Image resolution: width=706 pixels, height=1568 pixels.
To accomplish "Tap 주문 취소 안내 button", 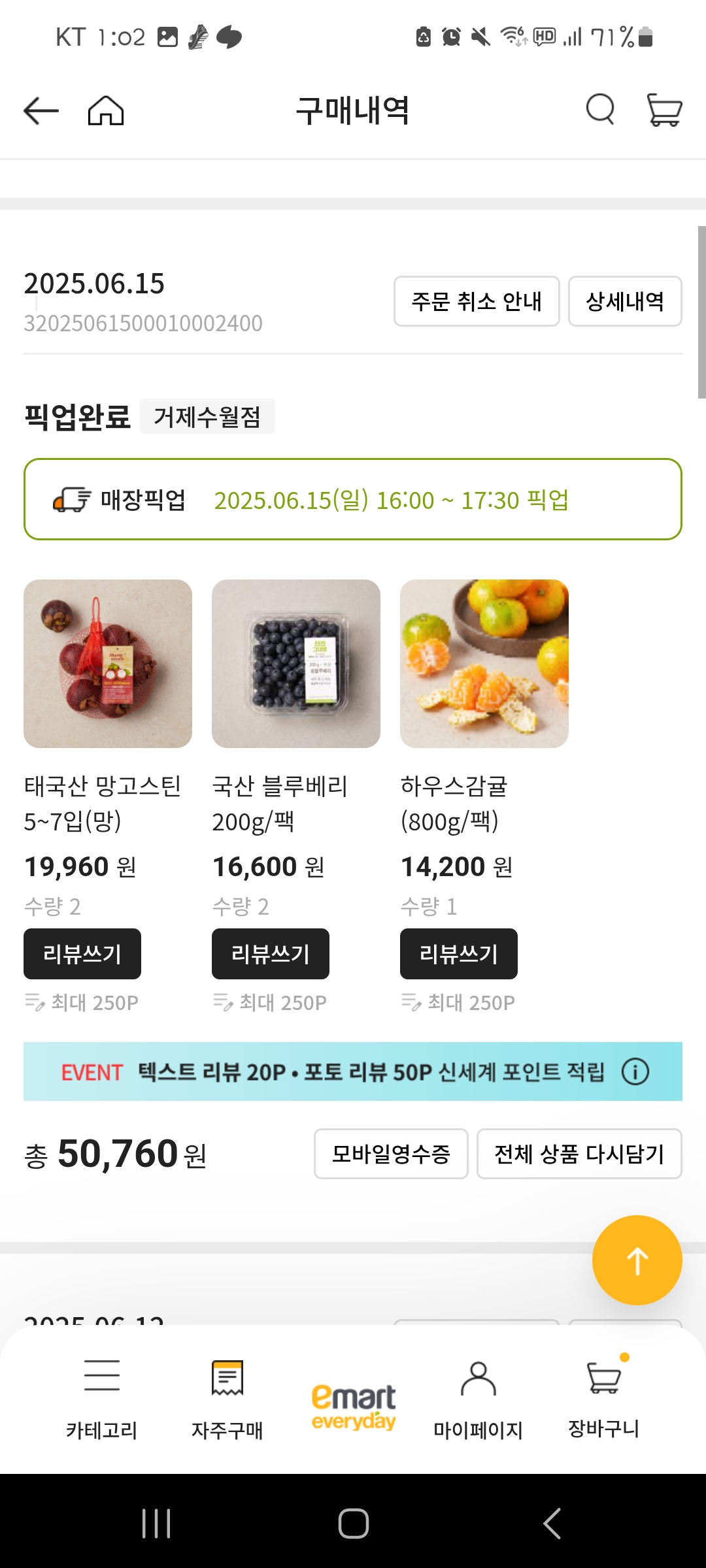I will click(476, 301).
